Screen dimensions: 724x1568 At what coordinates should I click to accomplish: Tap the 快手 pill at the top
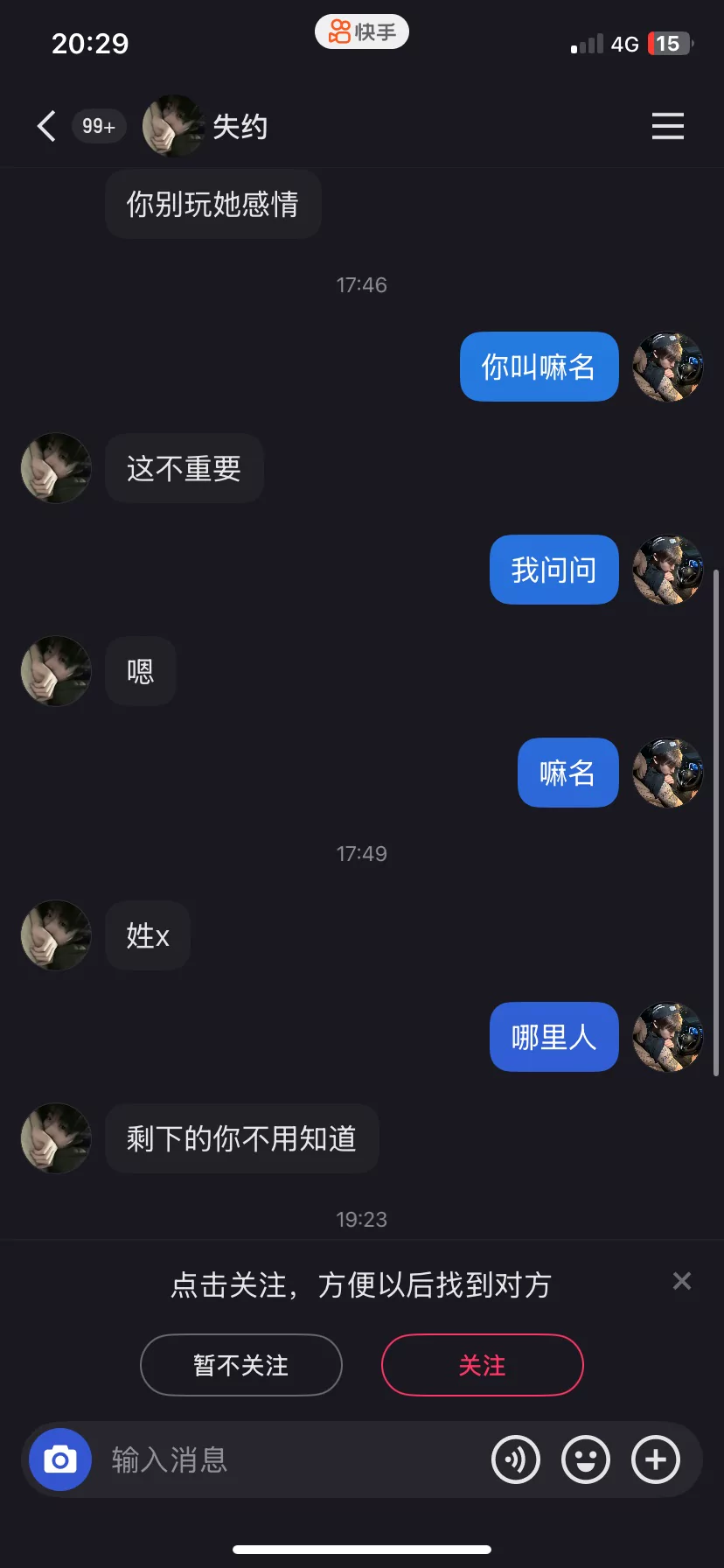362,32
